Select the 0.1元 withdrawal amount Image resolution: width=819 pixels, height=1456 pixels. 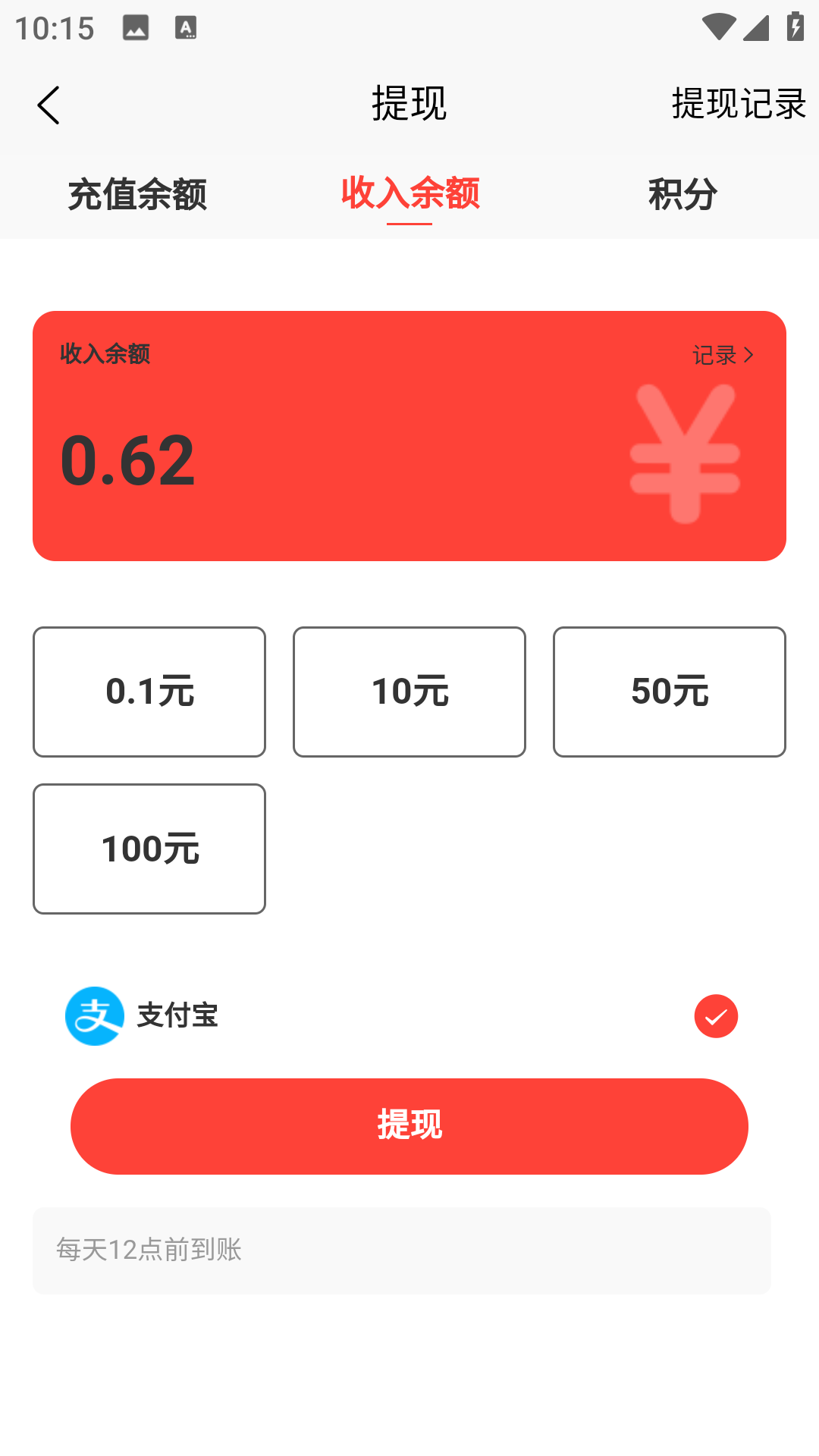pos(149,691)
